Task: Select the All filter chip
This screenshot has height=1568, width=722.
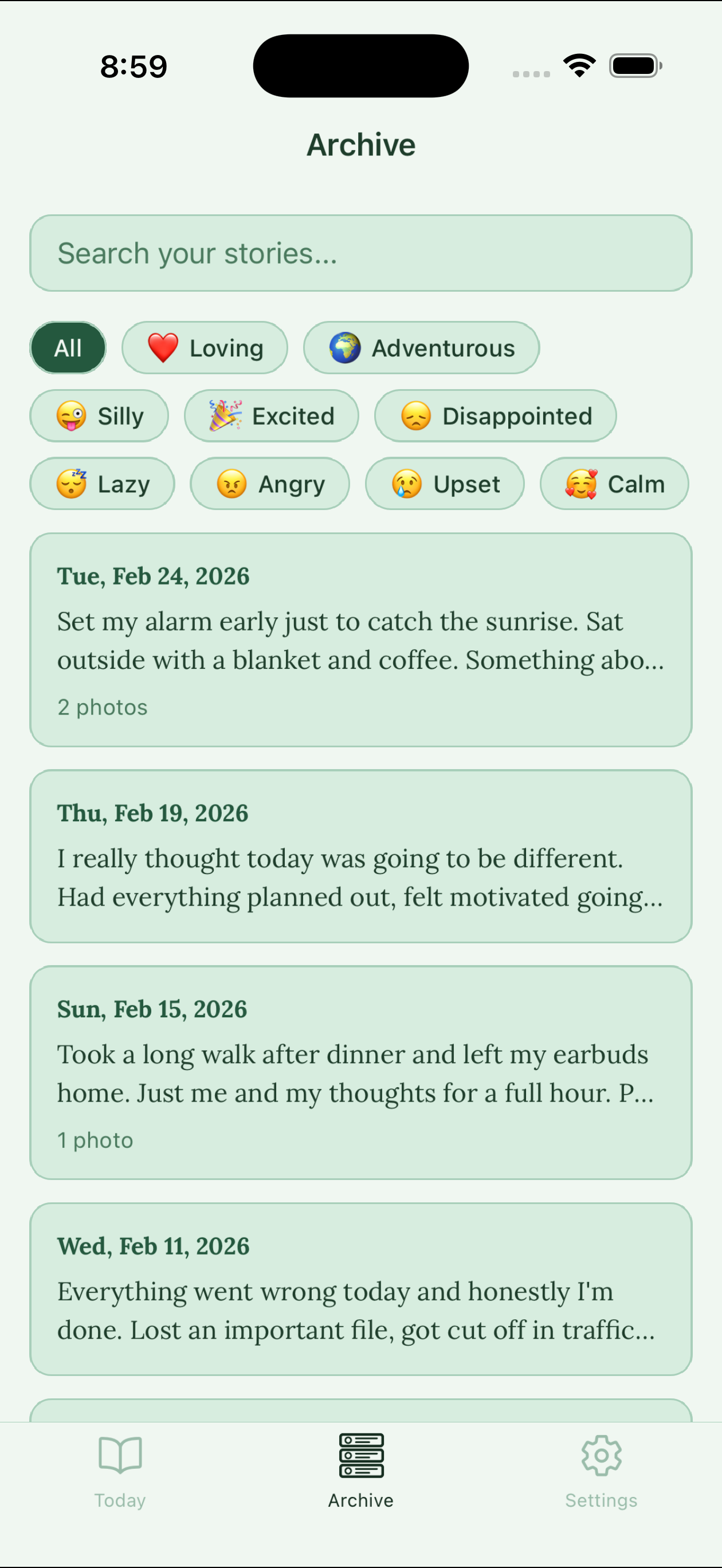Action: (x=68, y=347)
